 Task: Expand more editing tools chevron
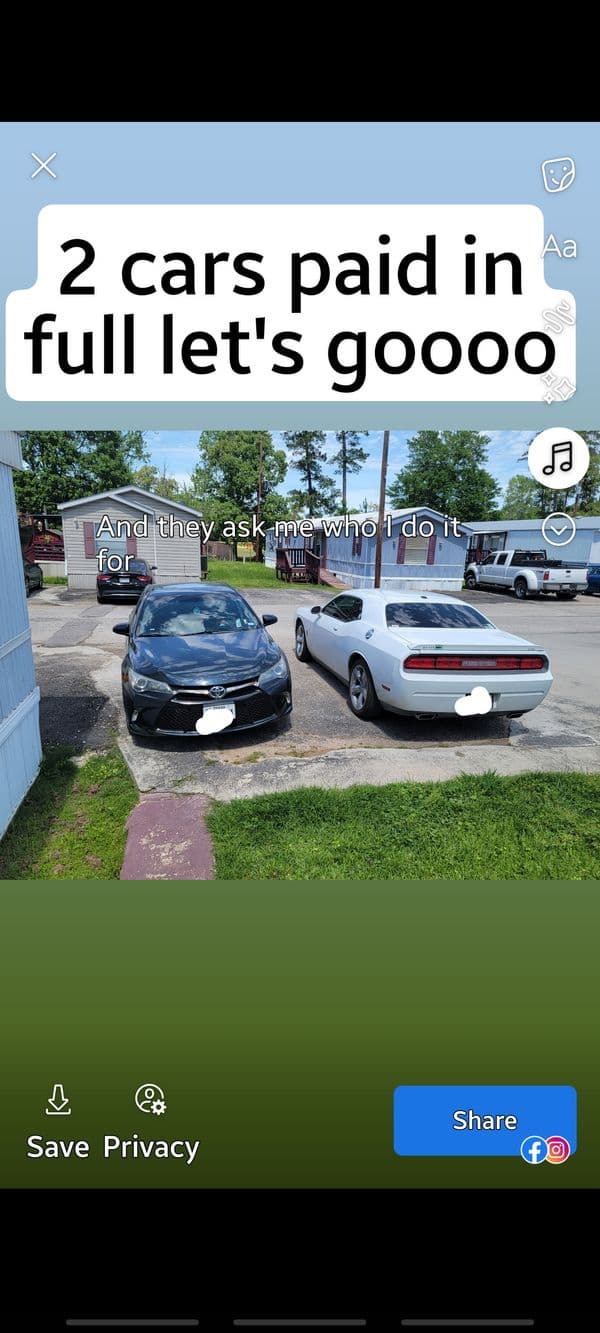[x=558, y=528]
